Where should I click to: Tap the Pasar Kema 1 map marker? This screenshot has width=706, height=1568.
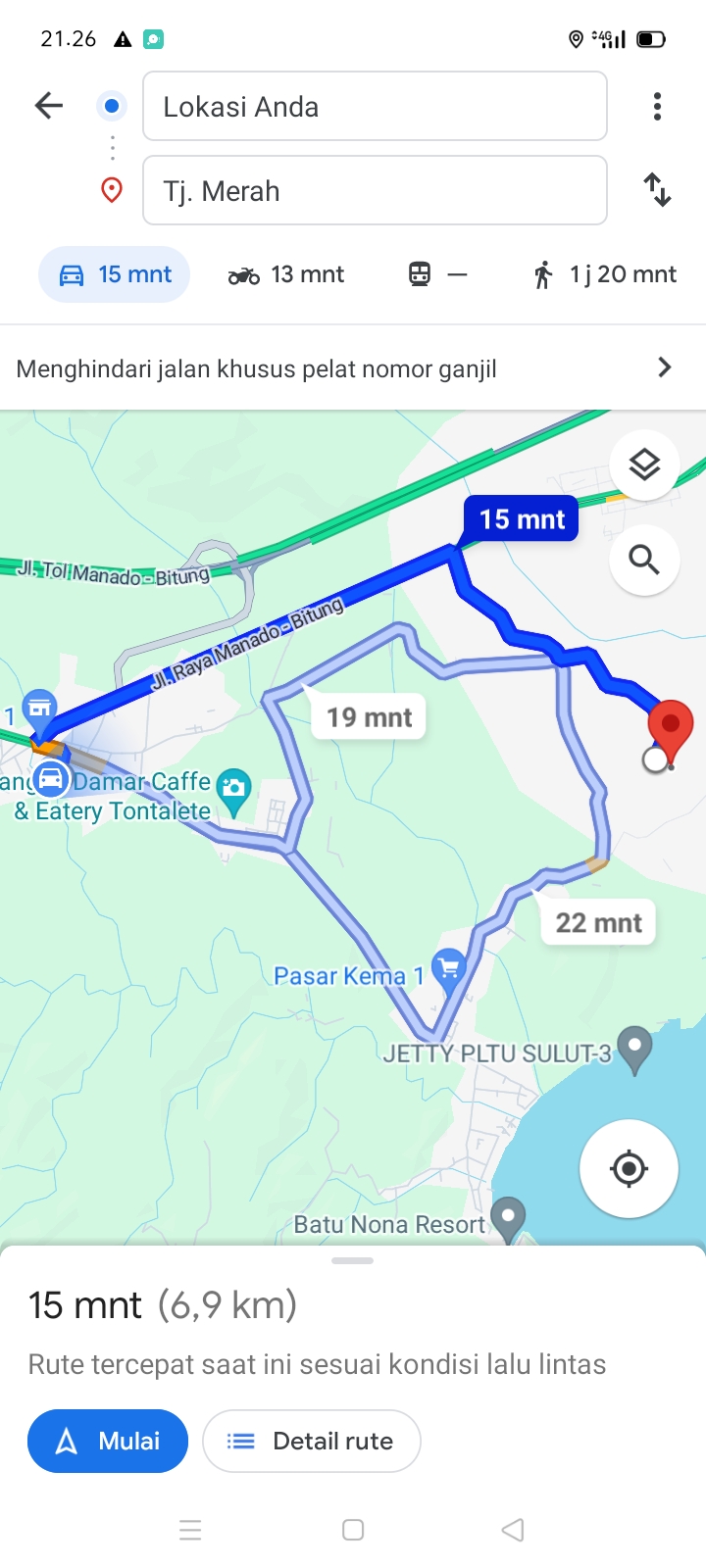click(449, 970)
